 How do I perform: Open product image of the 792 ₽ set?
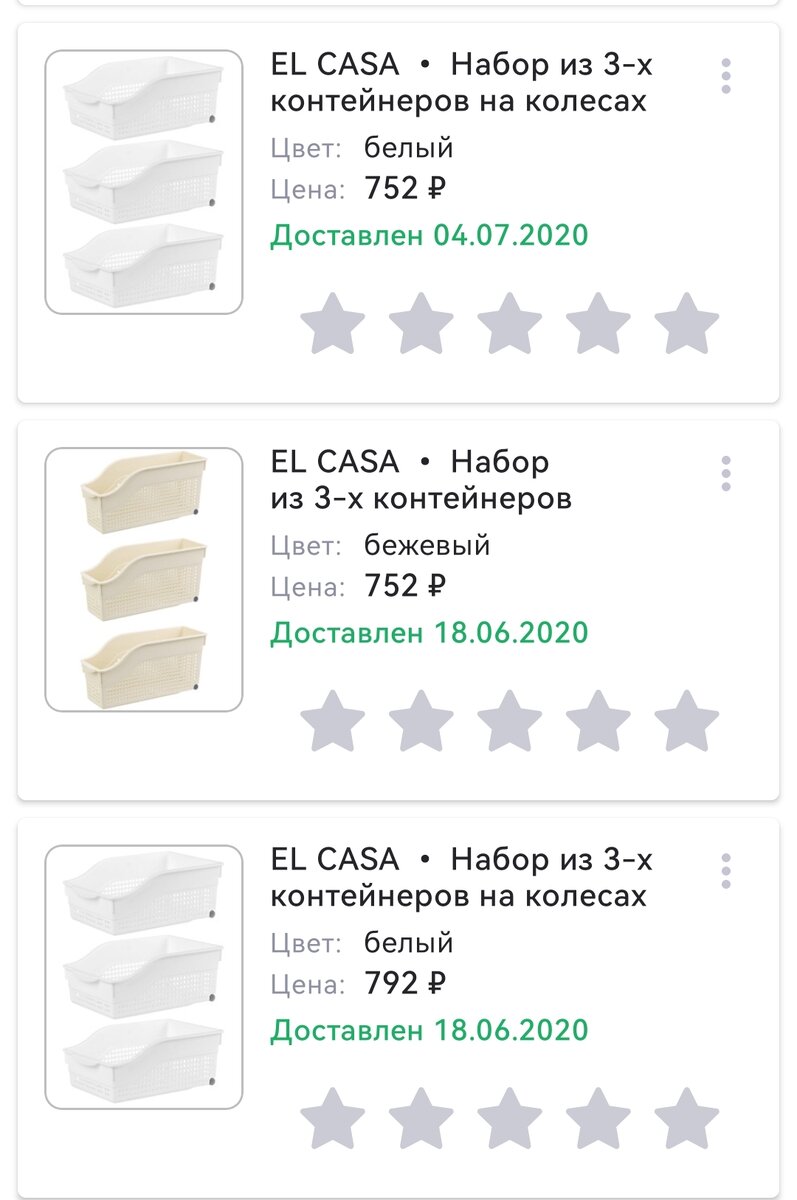pyautogui.click(x=144, y=976)
